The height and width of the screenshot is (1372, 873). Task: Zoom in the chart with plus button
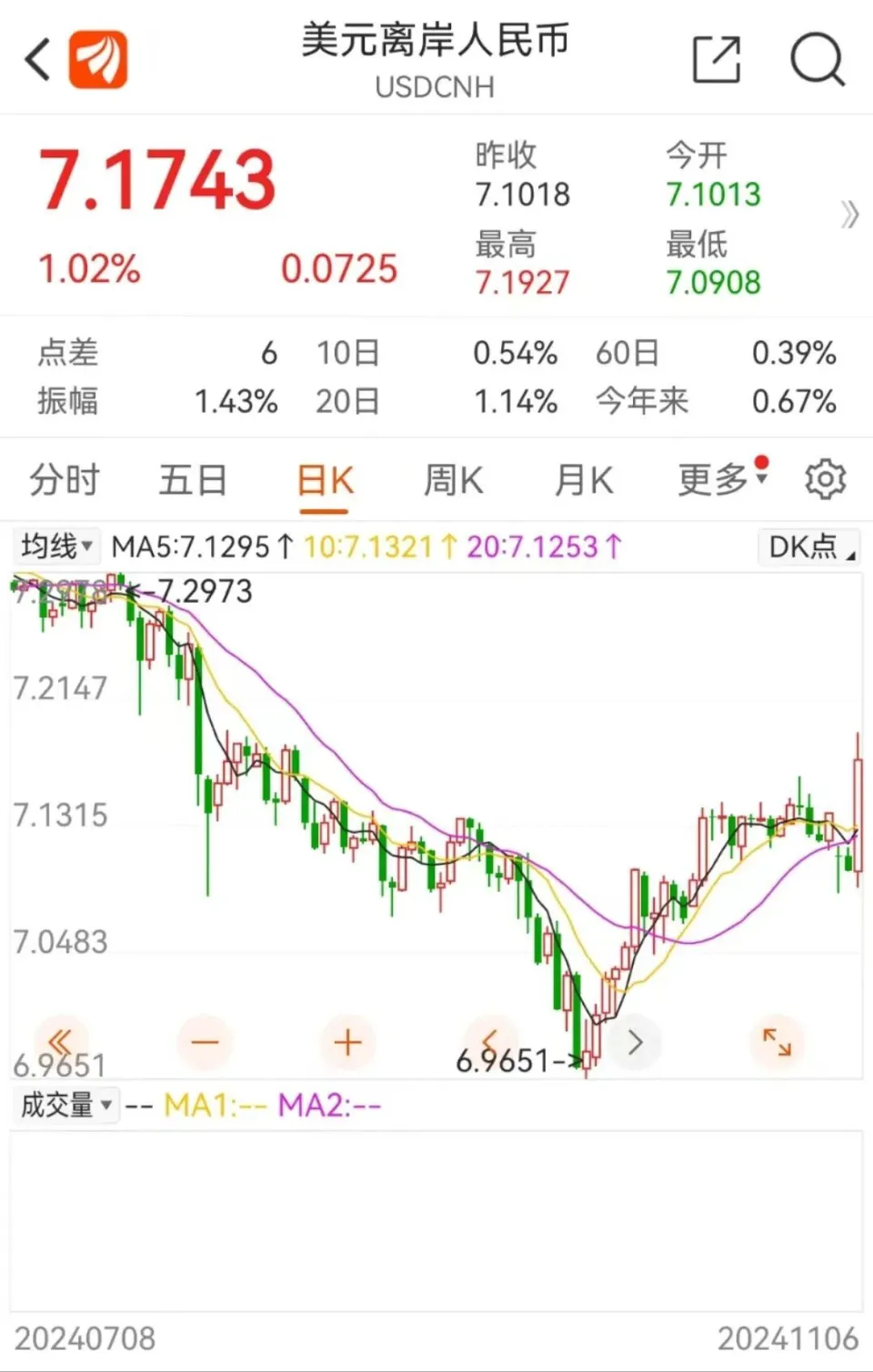348,1042
